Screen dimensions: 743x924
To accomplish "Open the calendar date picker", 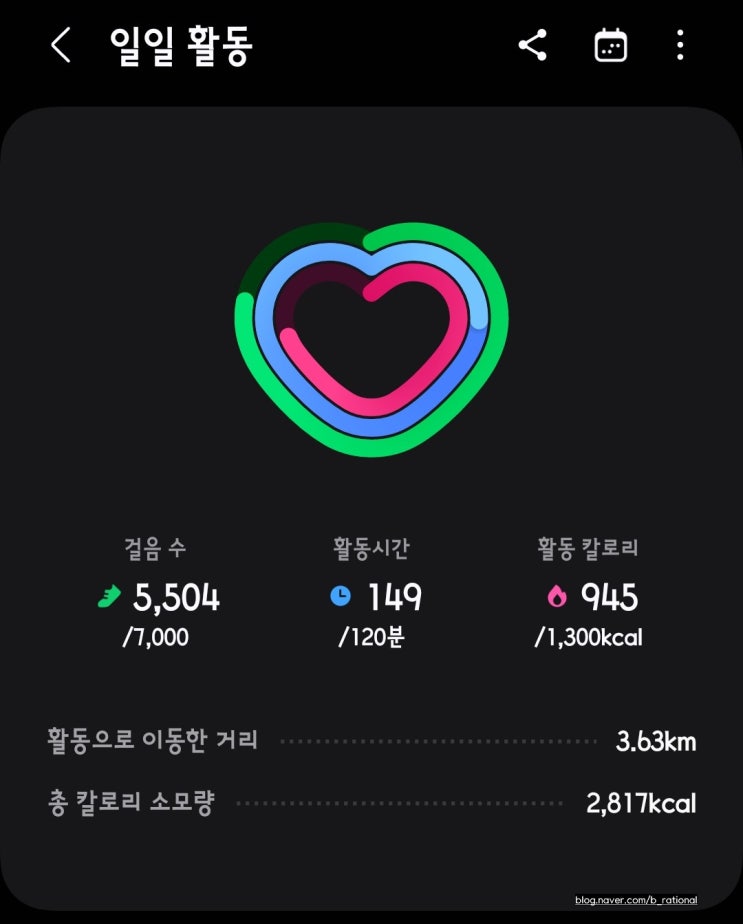I will tap(610, 46).
